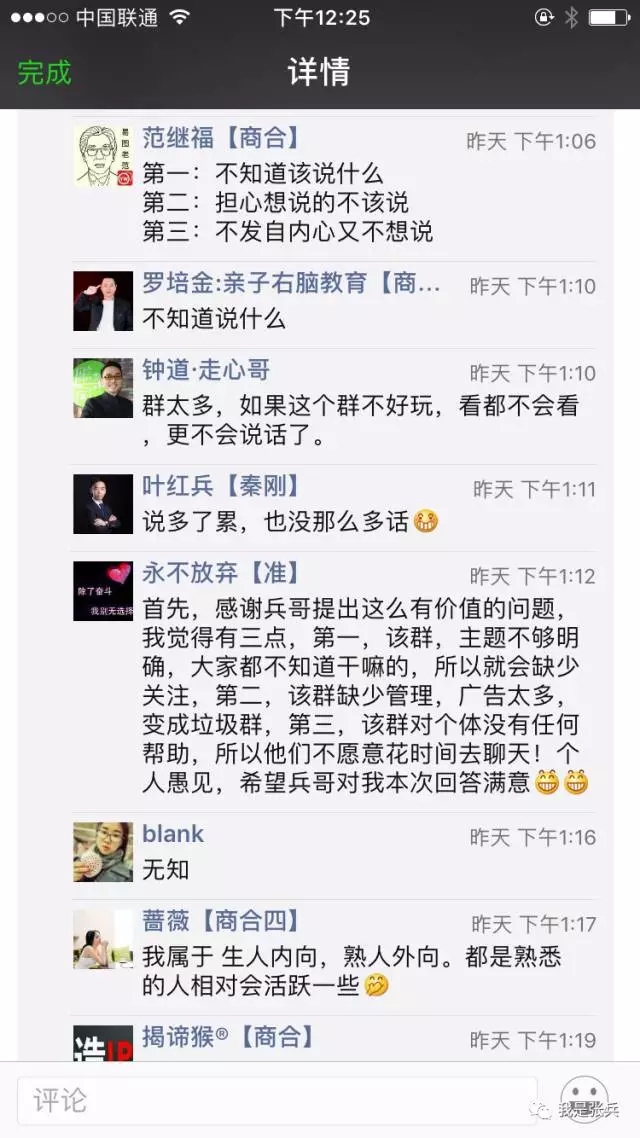640x1138 pixels.
Task: View 范继福's sketch avatar
Action: (103, 156)
